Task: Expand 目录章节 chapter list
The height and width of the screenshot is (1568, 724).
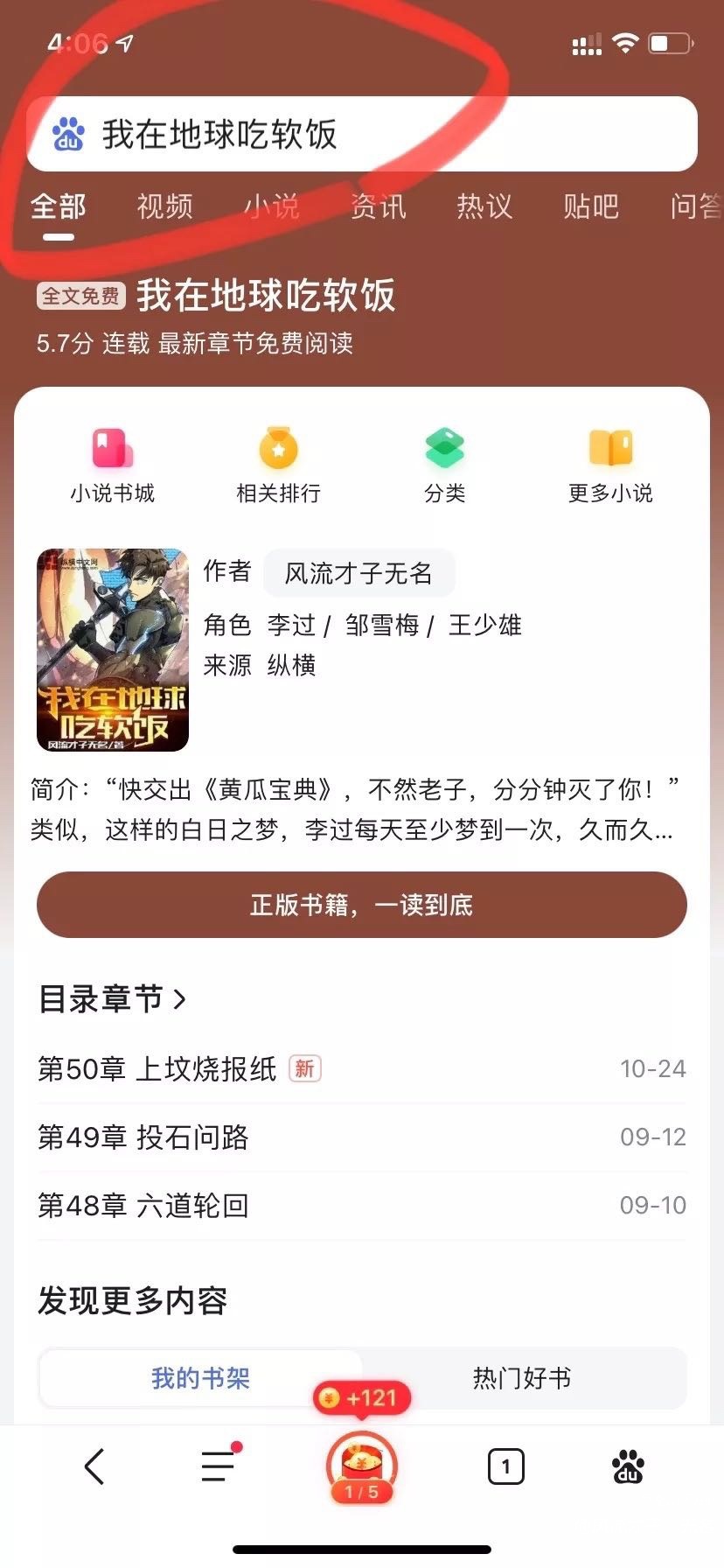Action: click(112, 998)
